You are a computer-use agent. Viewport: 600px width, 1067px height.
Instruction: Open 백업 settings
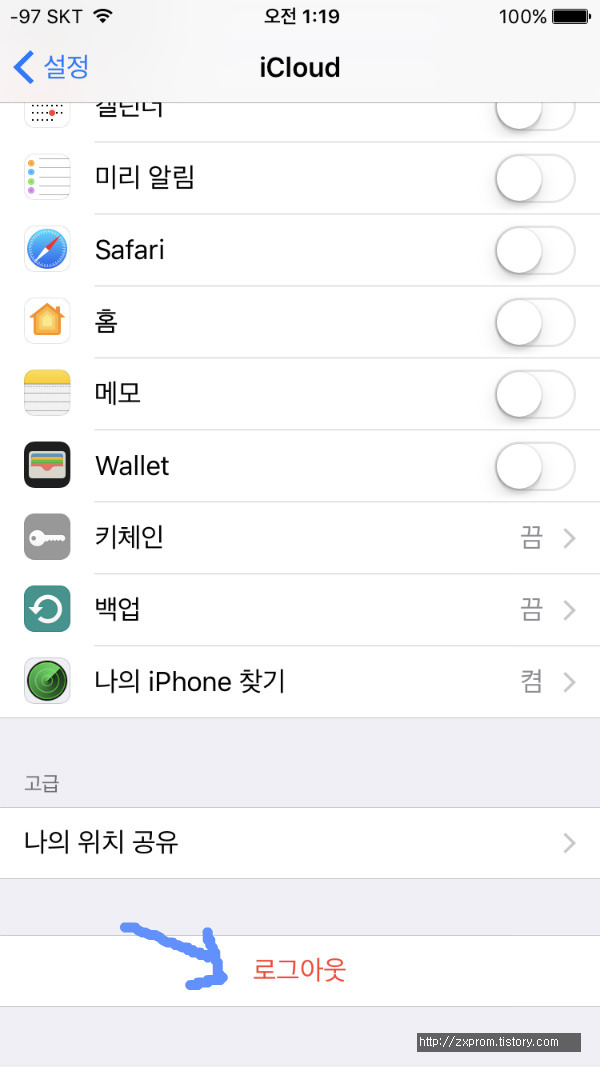pyautogui.click(x=300, y=610)
